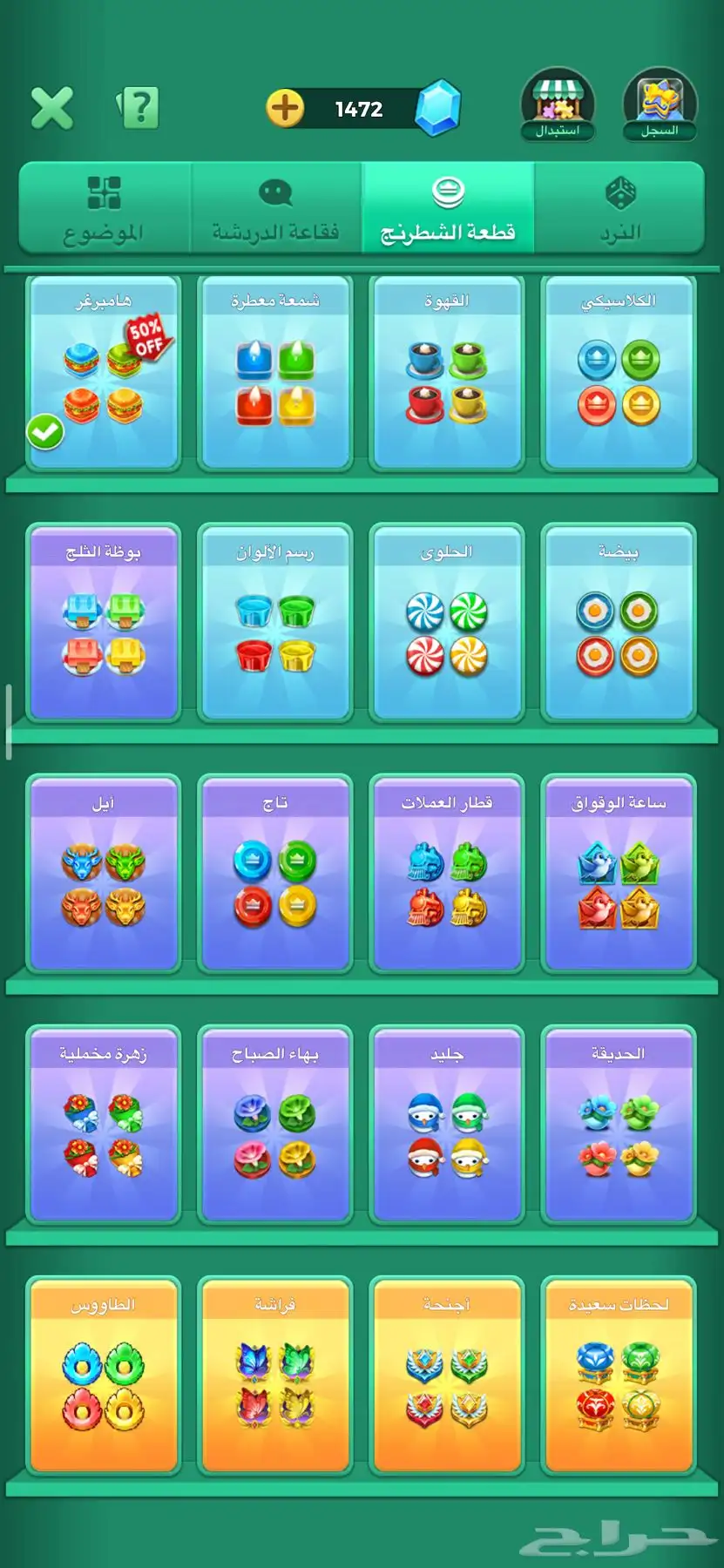The height and width of the screenshot is (1568, 724).
Task: Pick the الطاووس piece set
Action: (x=103, y=1376)
